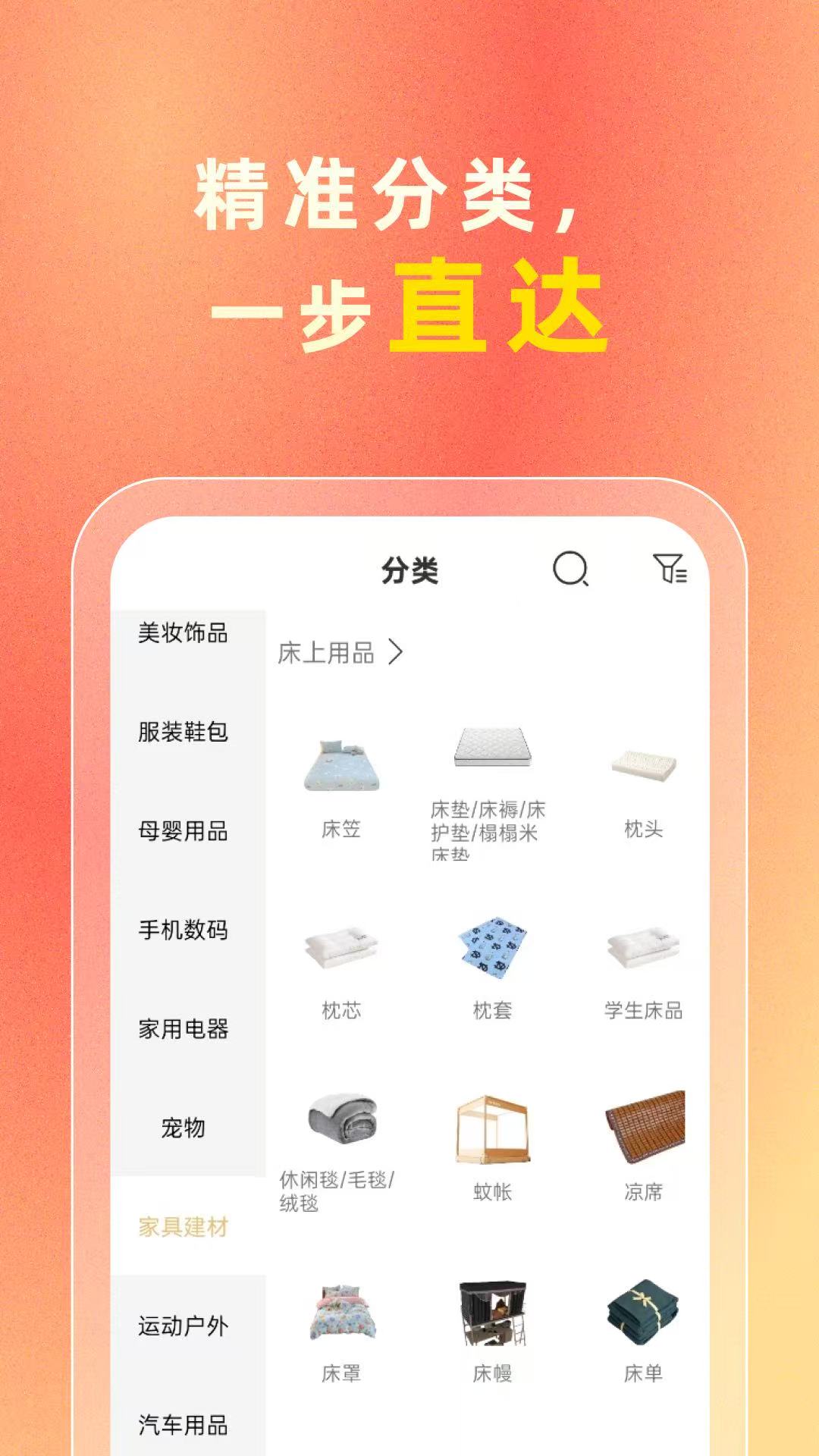Select the 宠物 sidebar category
This screenshot has width=819, height=1456.
click(x=182, y=1128)
